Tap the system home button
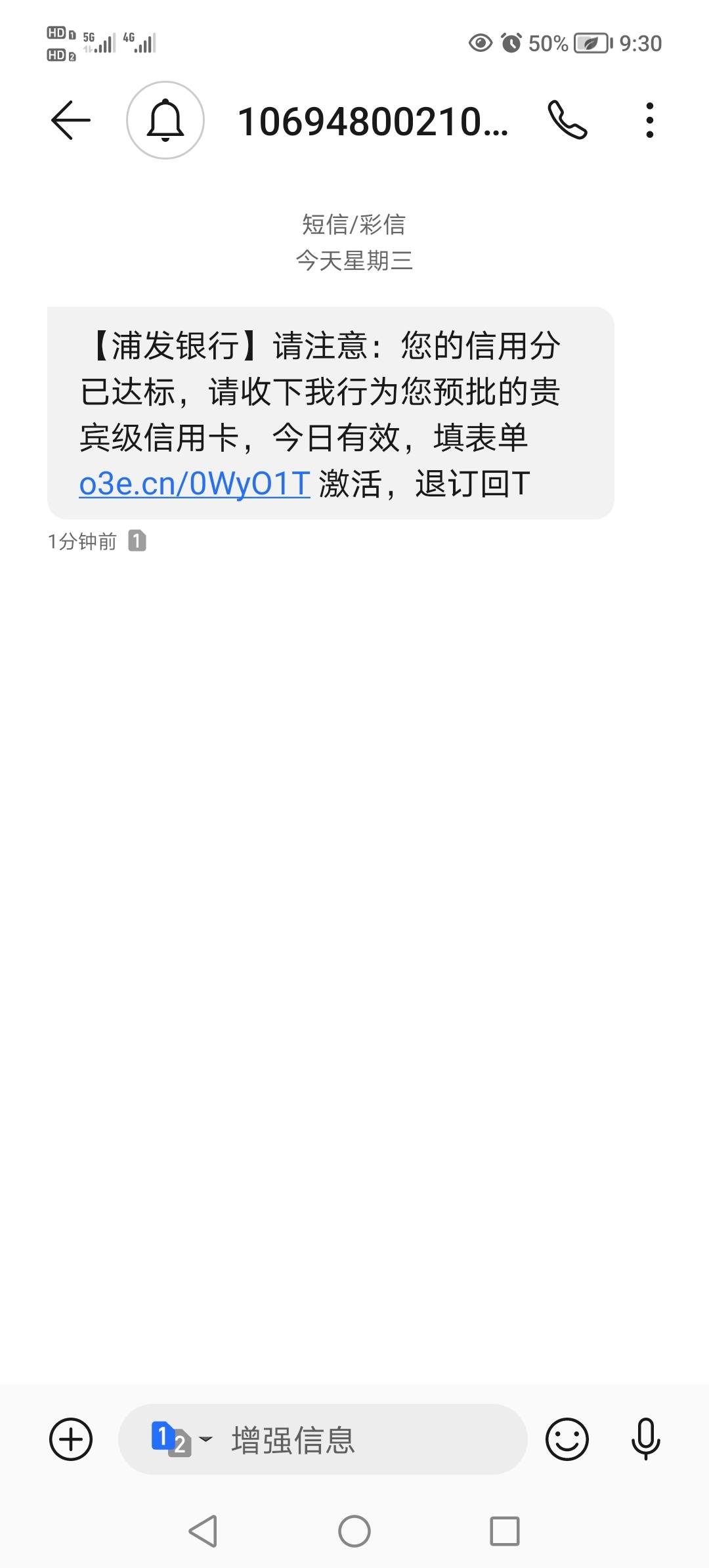Viewport: 709px width, 1568px height. click(354, 1531)
